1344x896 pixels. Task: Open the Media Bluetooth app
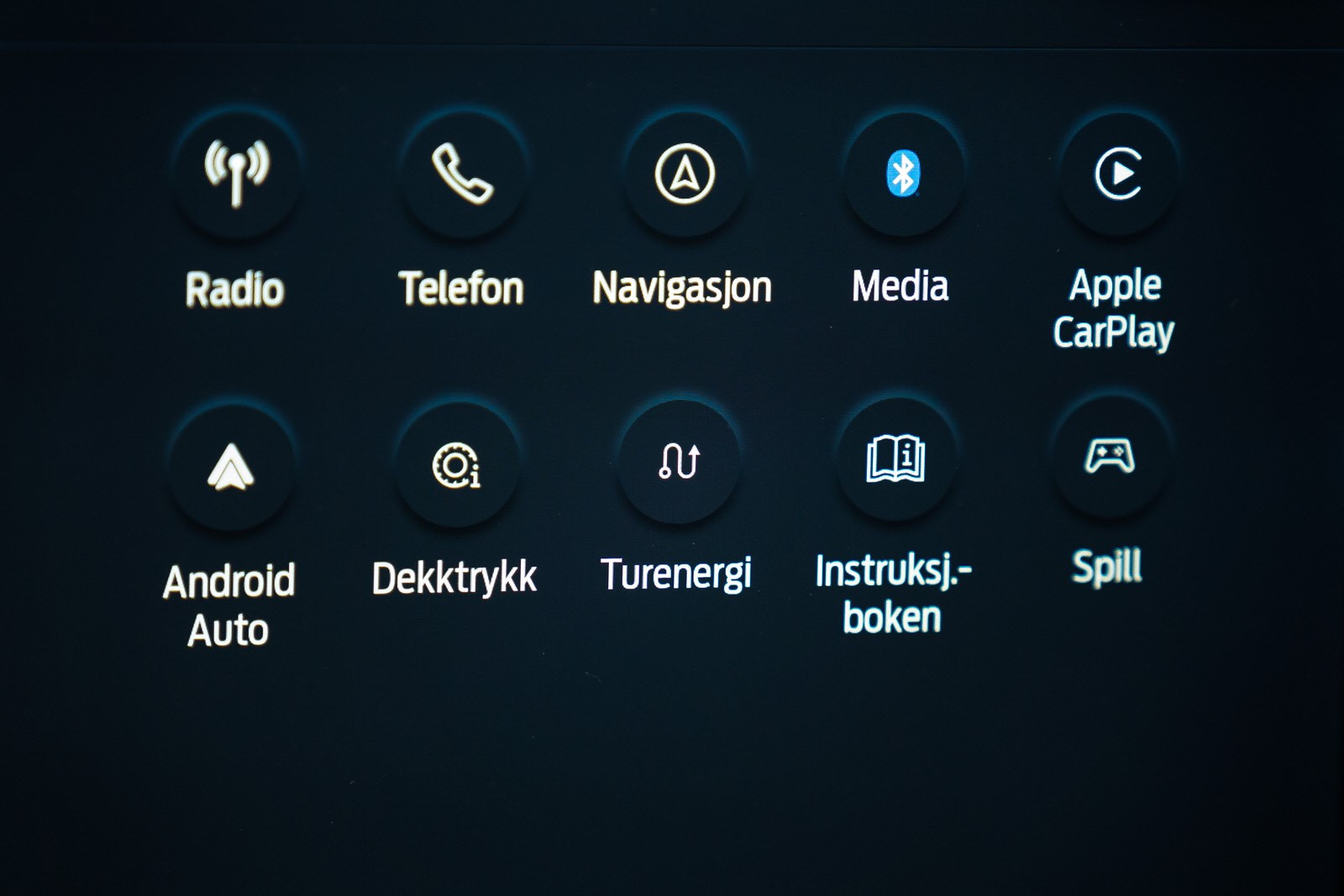[903, 174]
